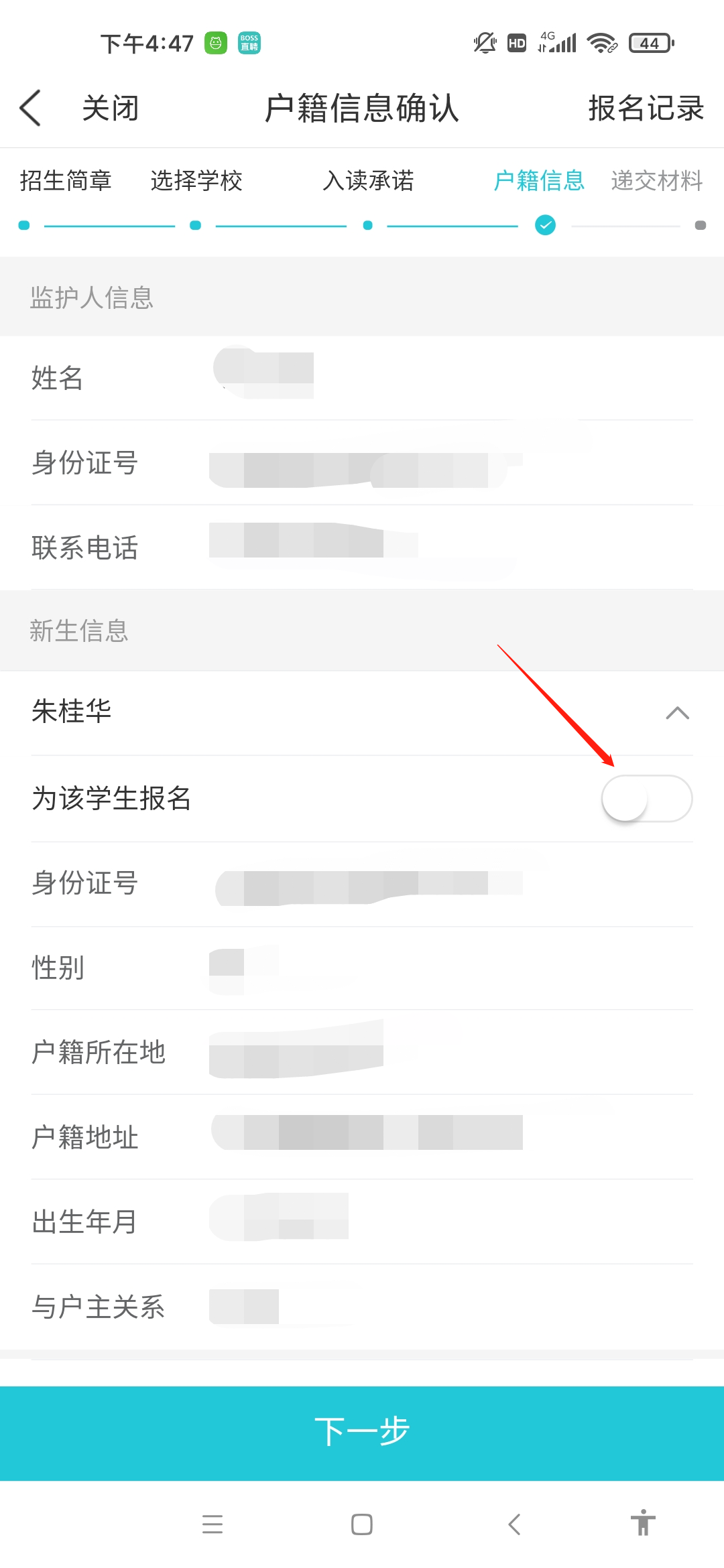Tap 关闭 to close the page
Screen dimensions: 724x1568
coord(110,108)
